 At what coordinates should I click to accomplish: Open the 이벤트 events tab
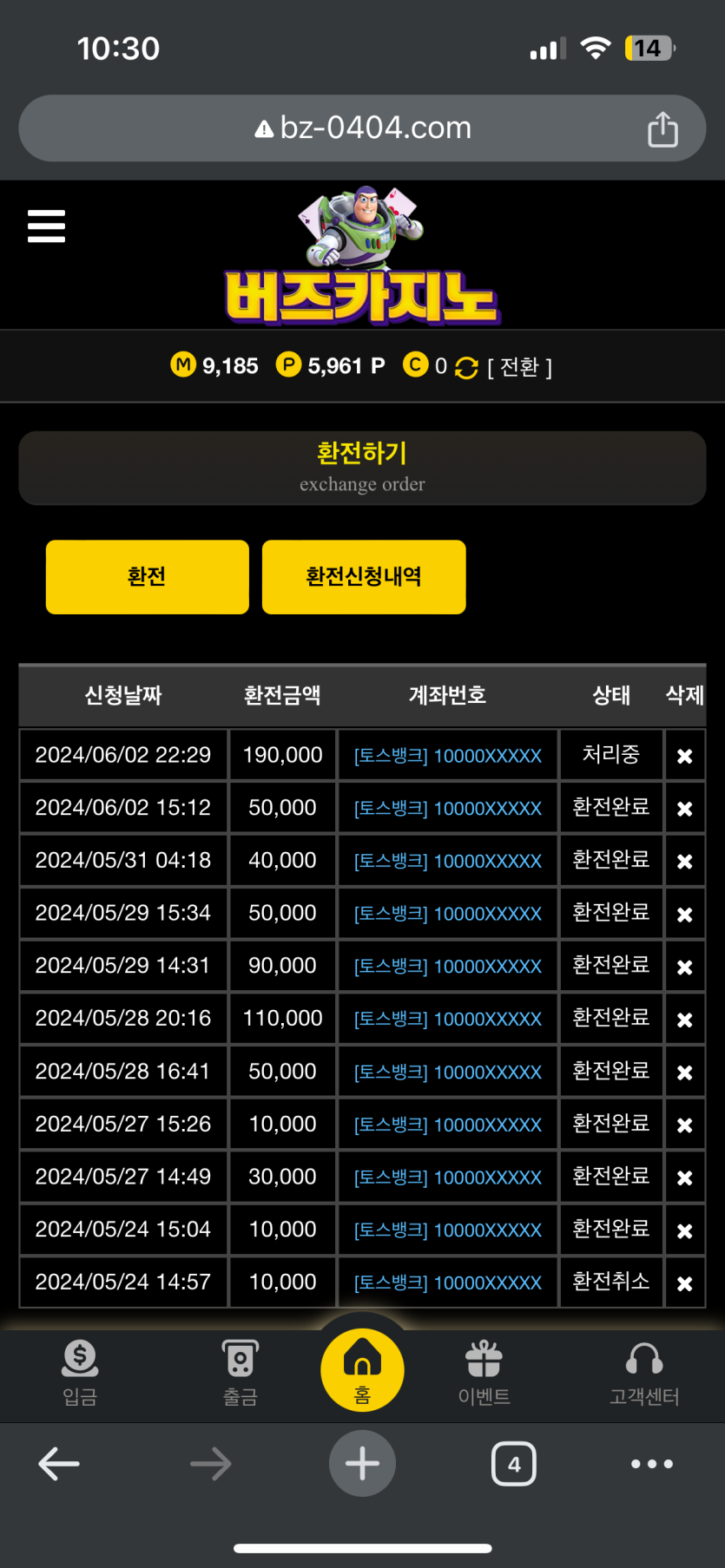tap(484, 1371)
